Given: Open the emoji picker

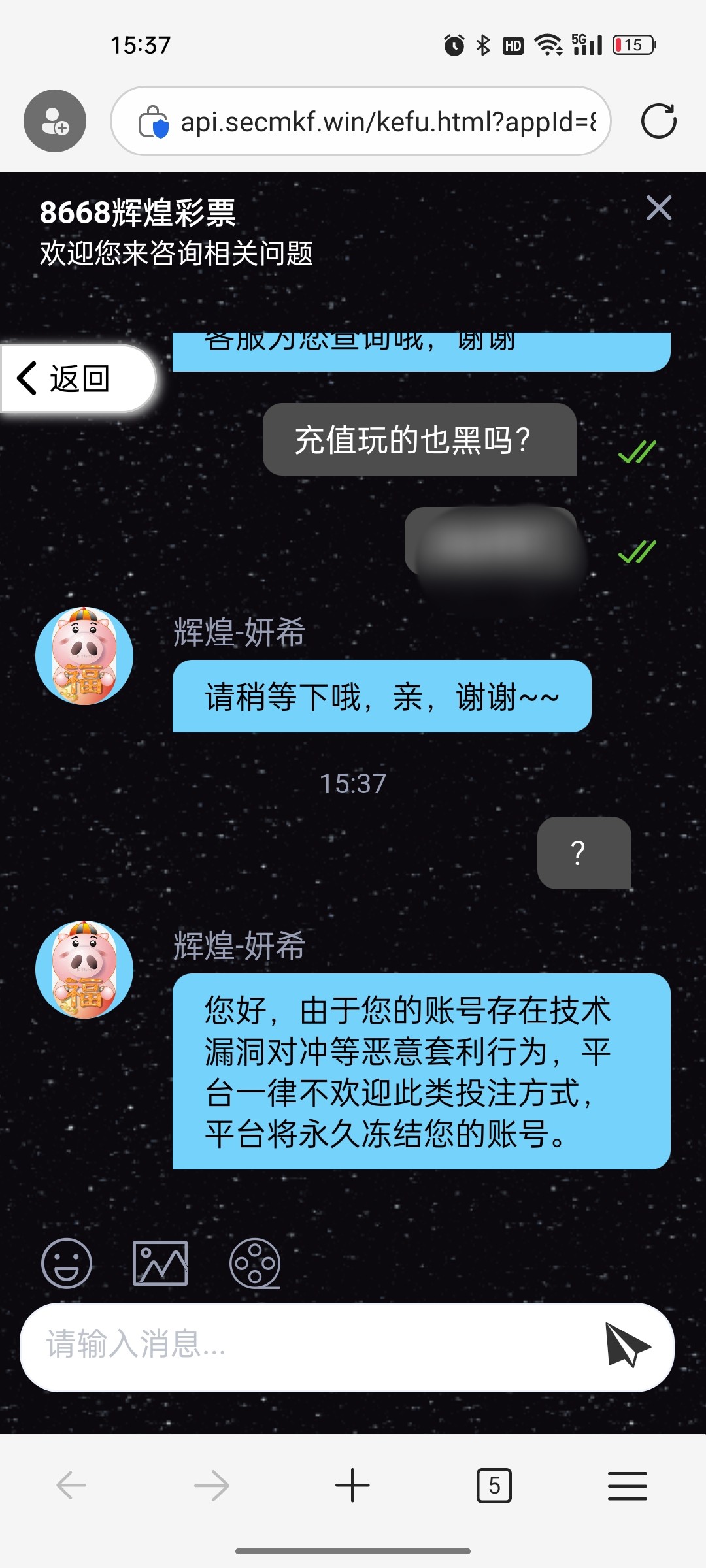Looking at the screenshot, I should coord(67,1263).
